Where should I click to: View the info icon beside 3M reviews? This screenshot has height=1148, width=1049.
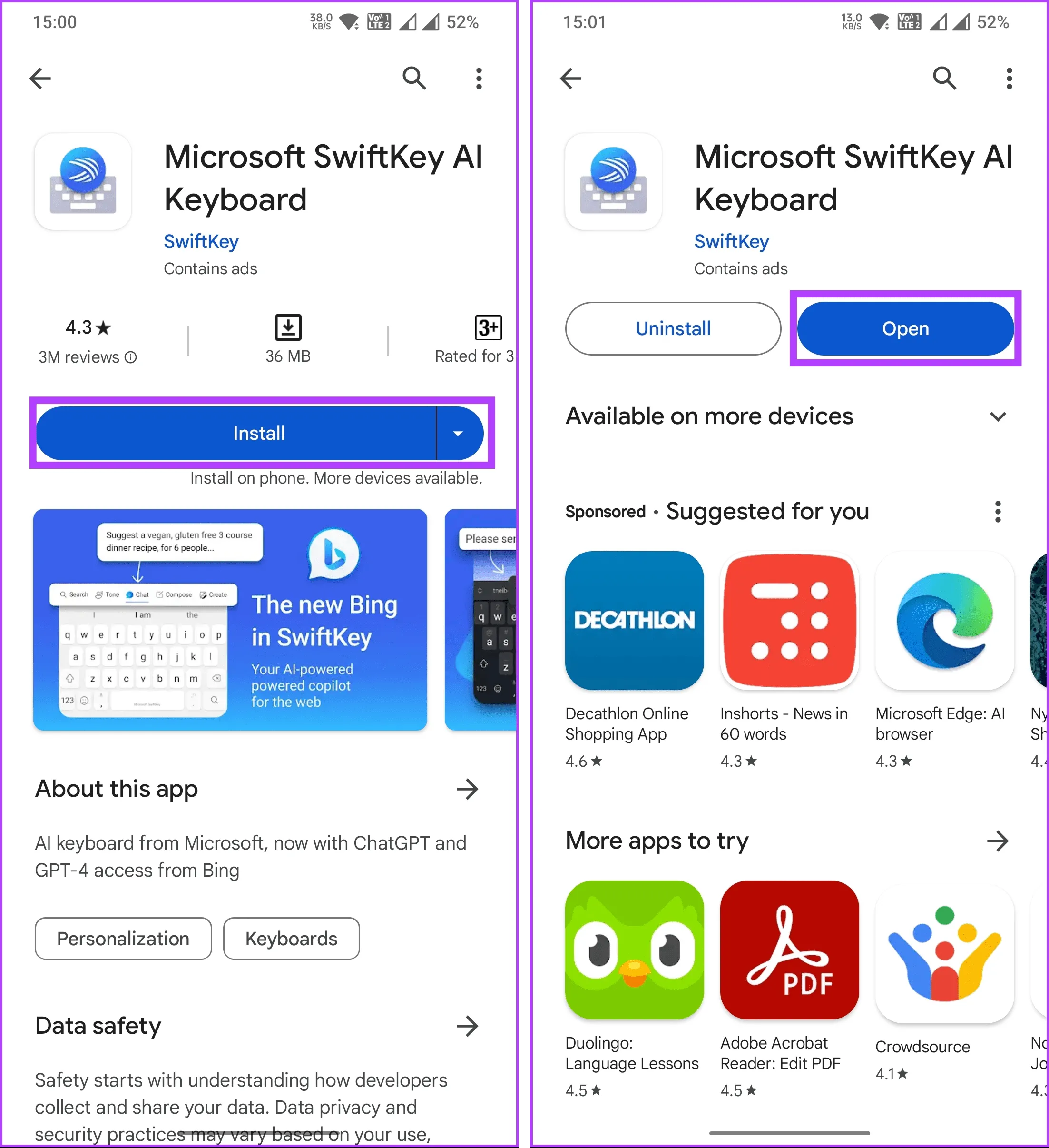tap(131, 357)
